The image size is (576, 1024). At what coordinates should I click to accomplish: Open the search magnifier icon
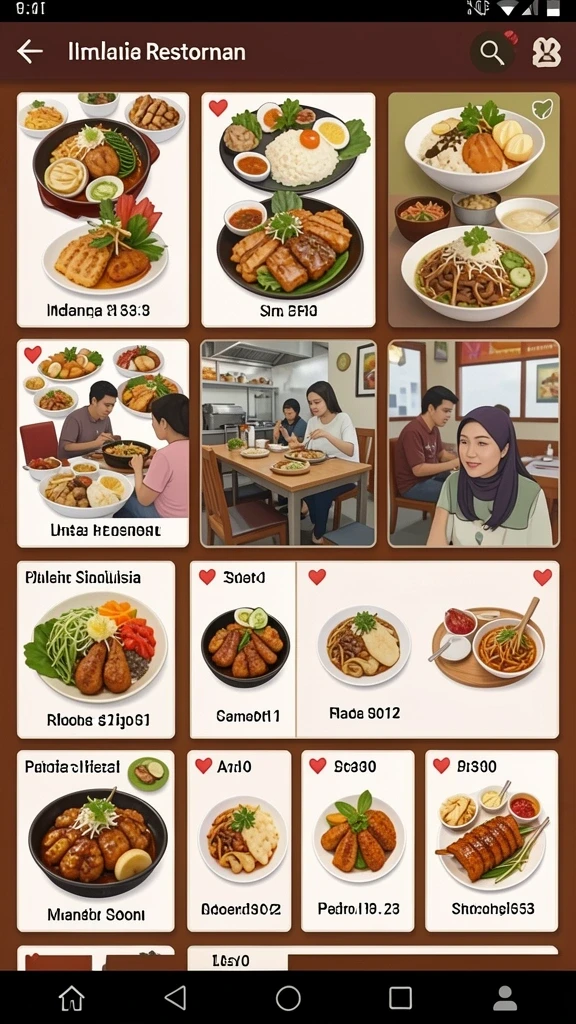492,52
